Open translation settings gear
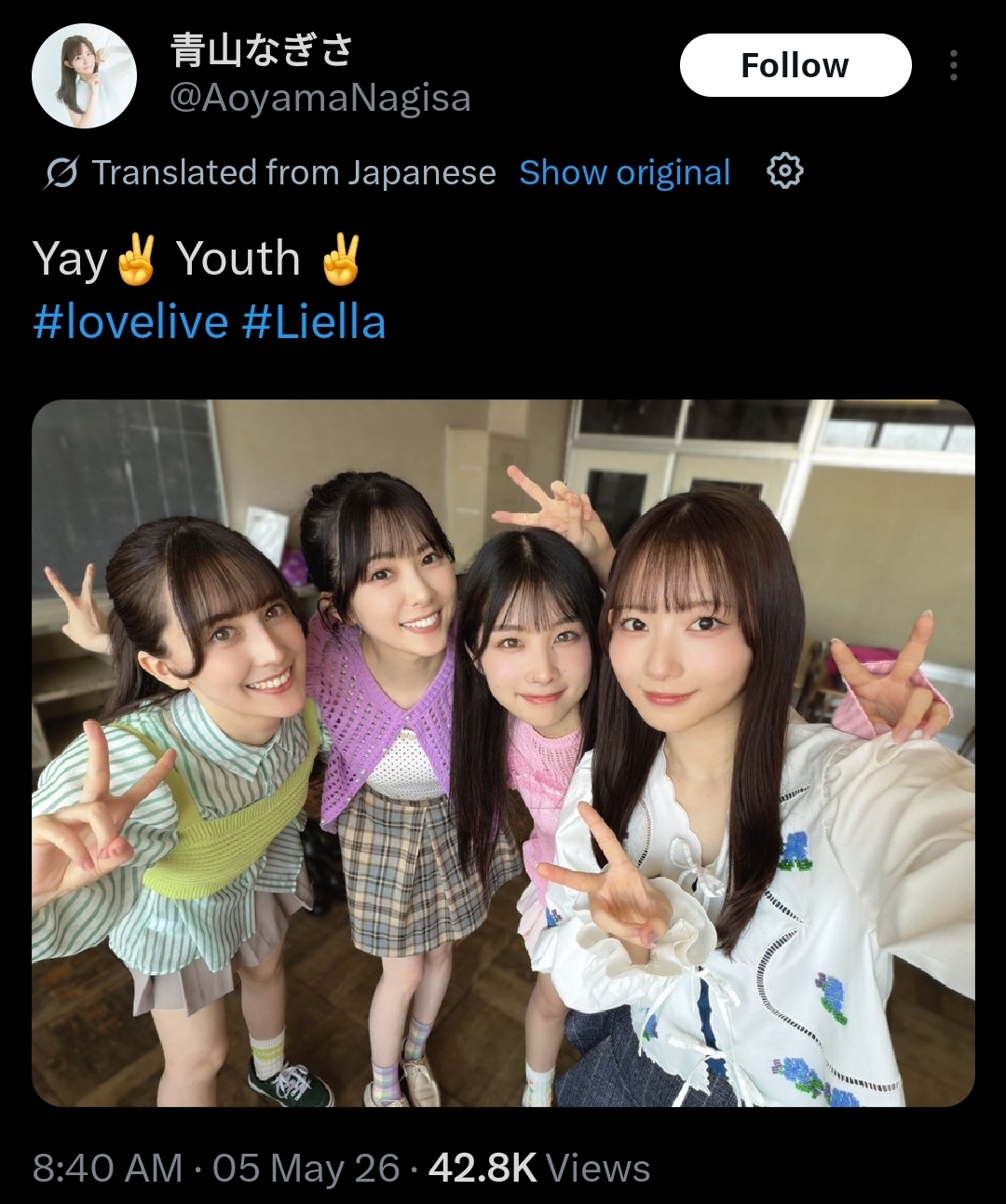1006x1204 pixels. coord(784,171)
